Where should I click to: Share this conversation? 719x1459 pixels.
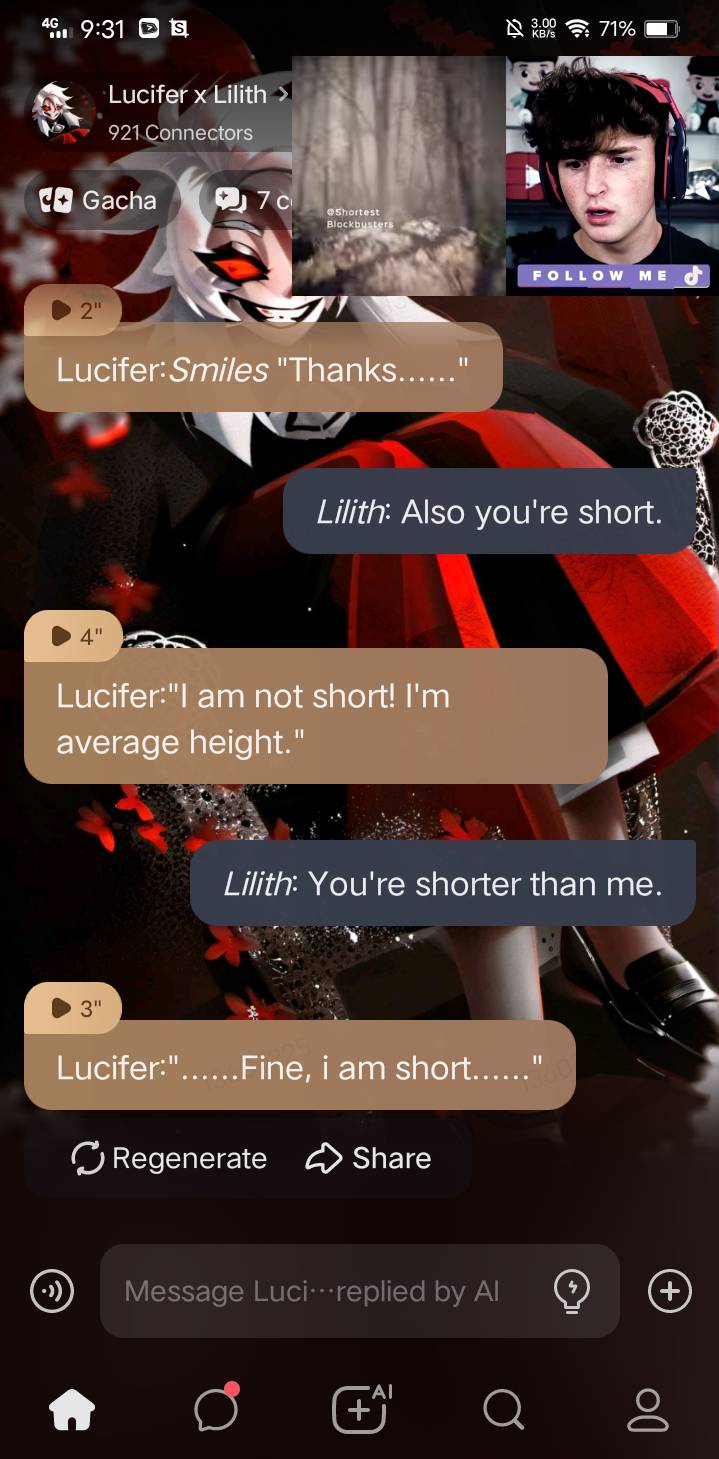coord(368,1158)
